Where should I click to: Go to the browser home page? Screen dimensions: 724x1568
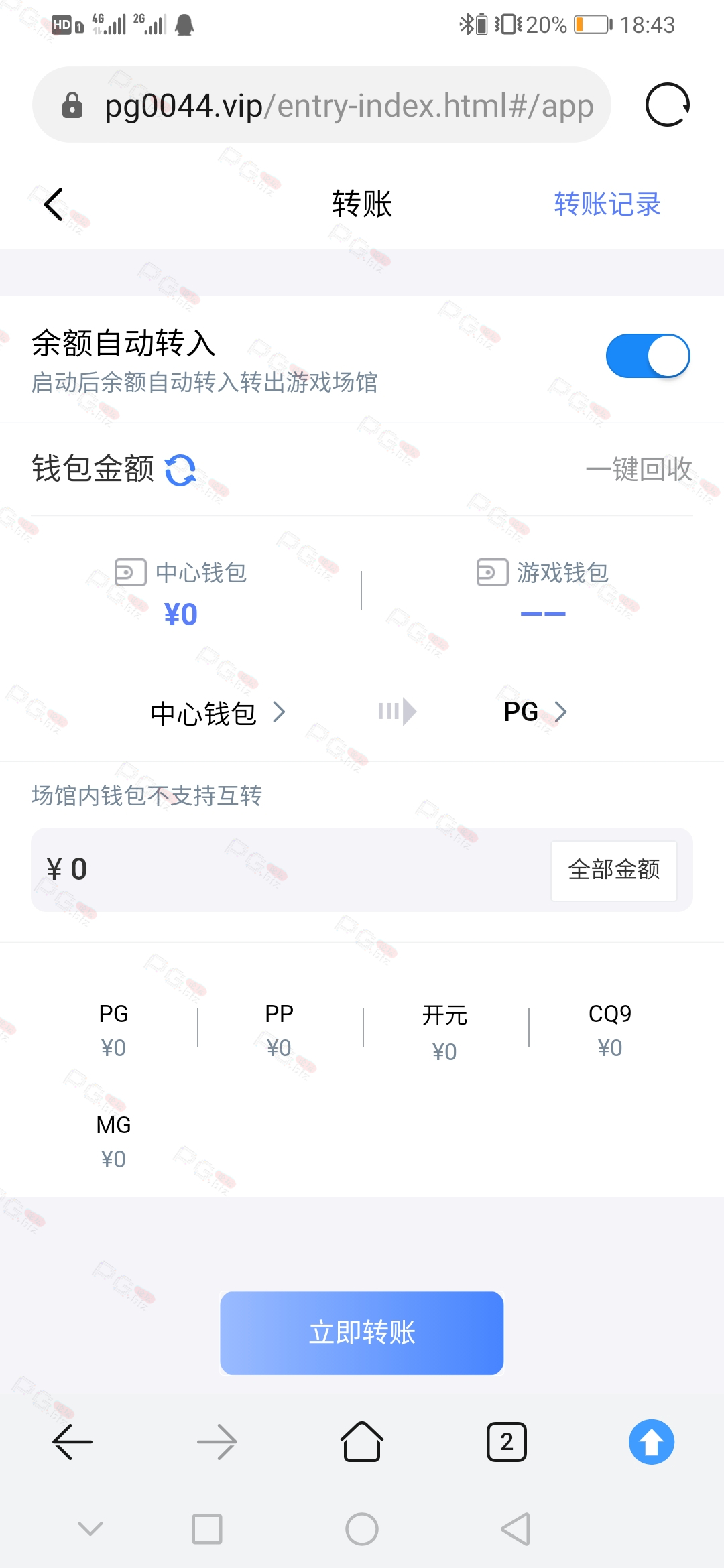click(362, 1441)
